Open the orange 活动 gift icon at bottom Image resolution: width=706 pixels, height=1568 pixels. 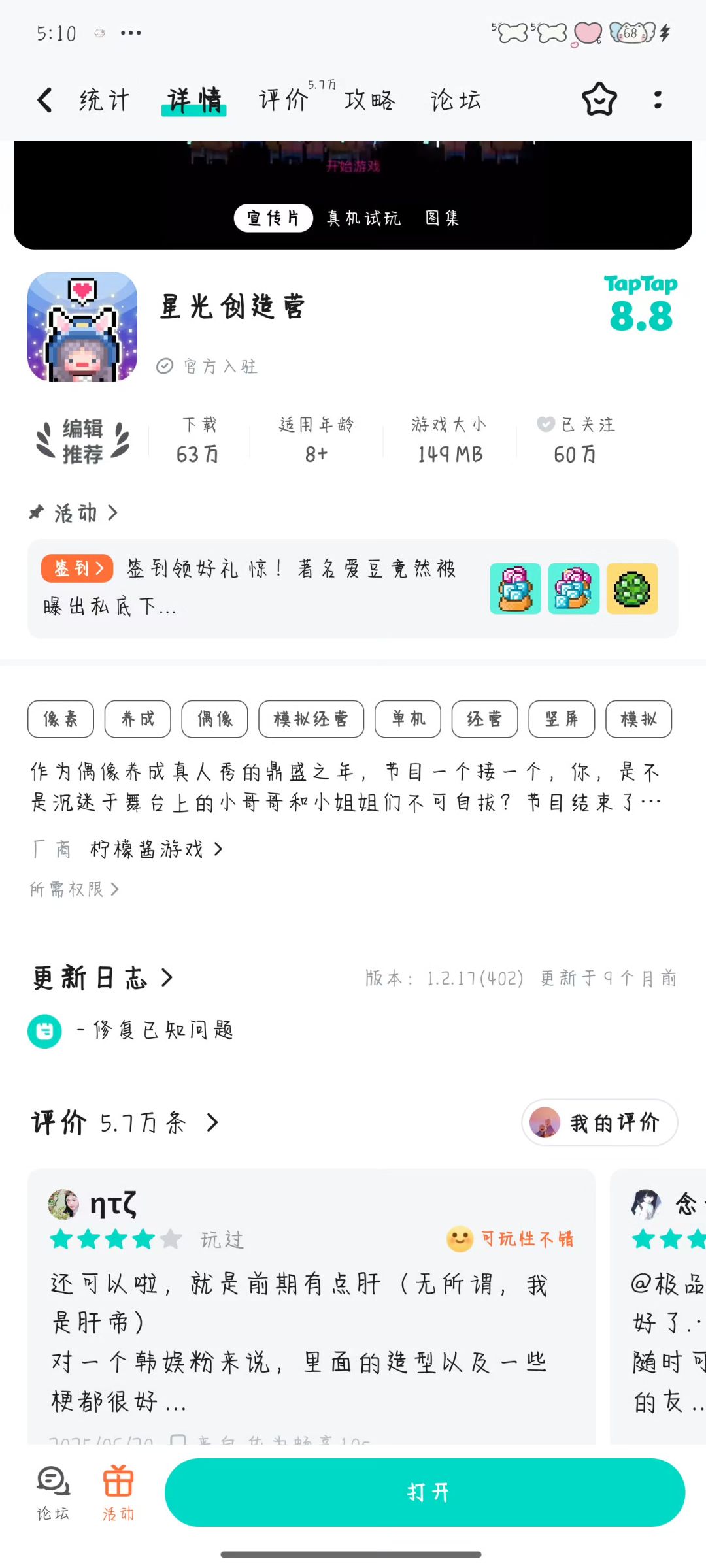[118, 1492]
